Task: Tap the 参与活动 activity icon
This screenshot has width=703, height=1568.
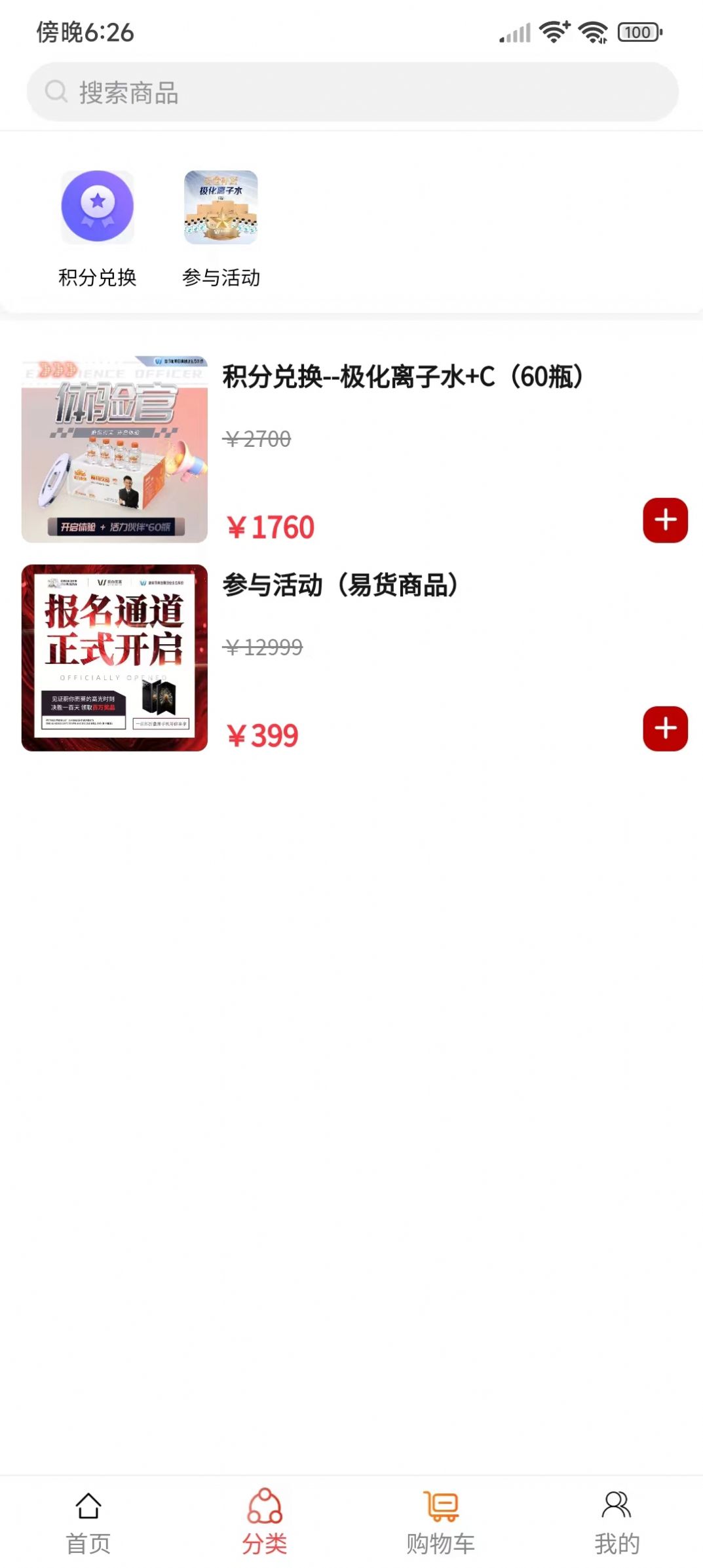Action: tap(221, 206)
